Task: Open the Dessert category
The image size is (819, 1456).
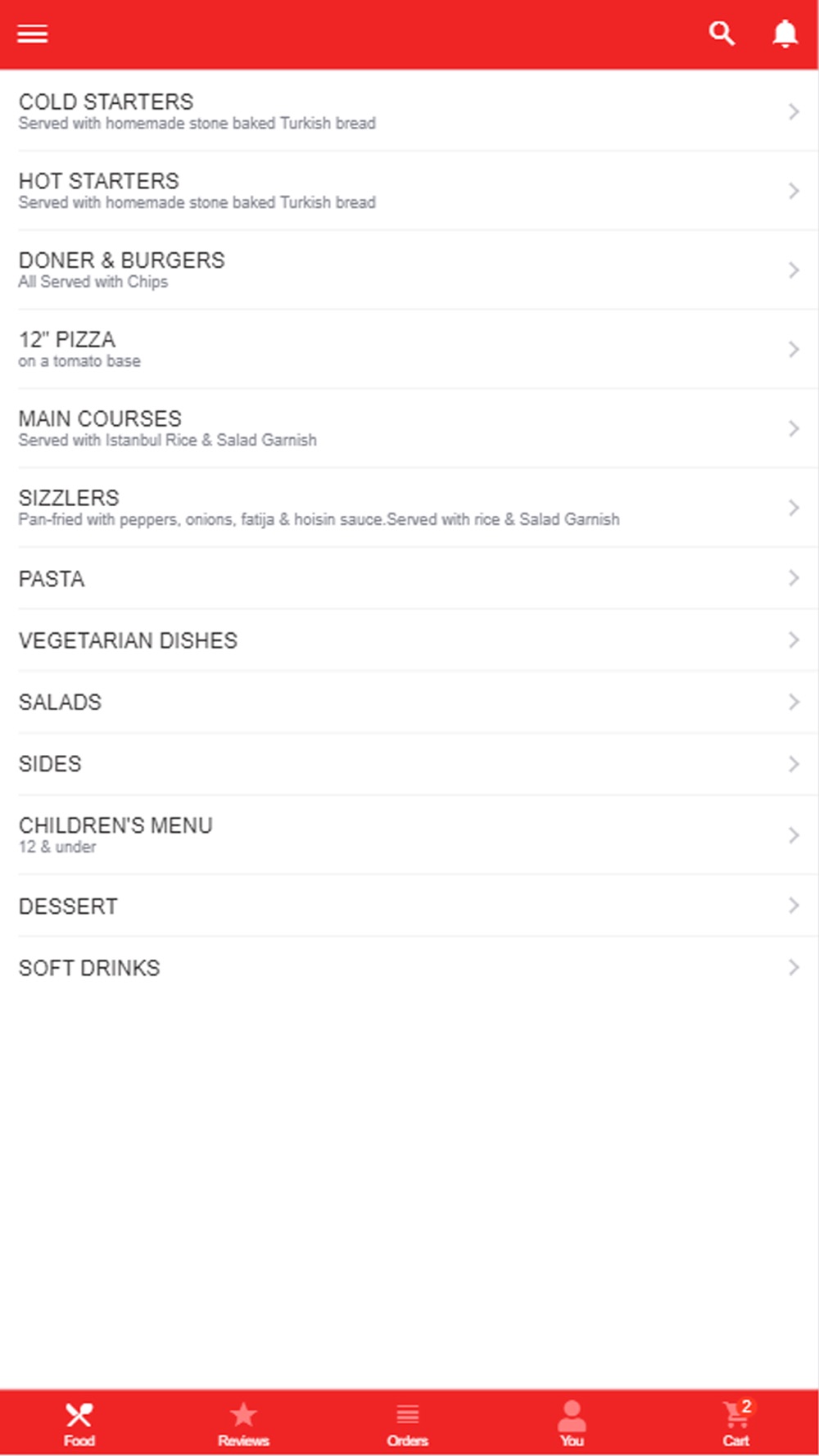Action: click(x=409, y=906)
